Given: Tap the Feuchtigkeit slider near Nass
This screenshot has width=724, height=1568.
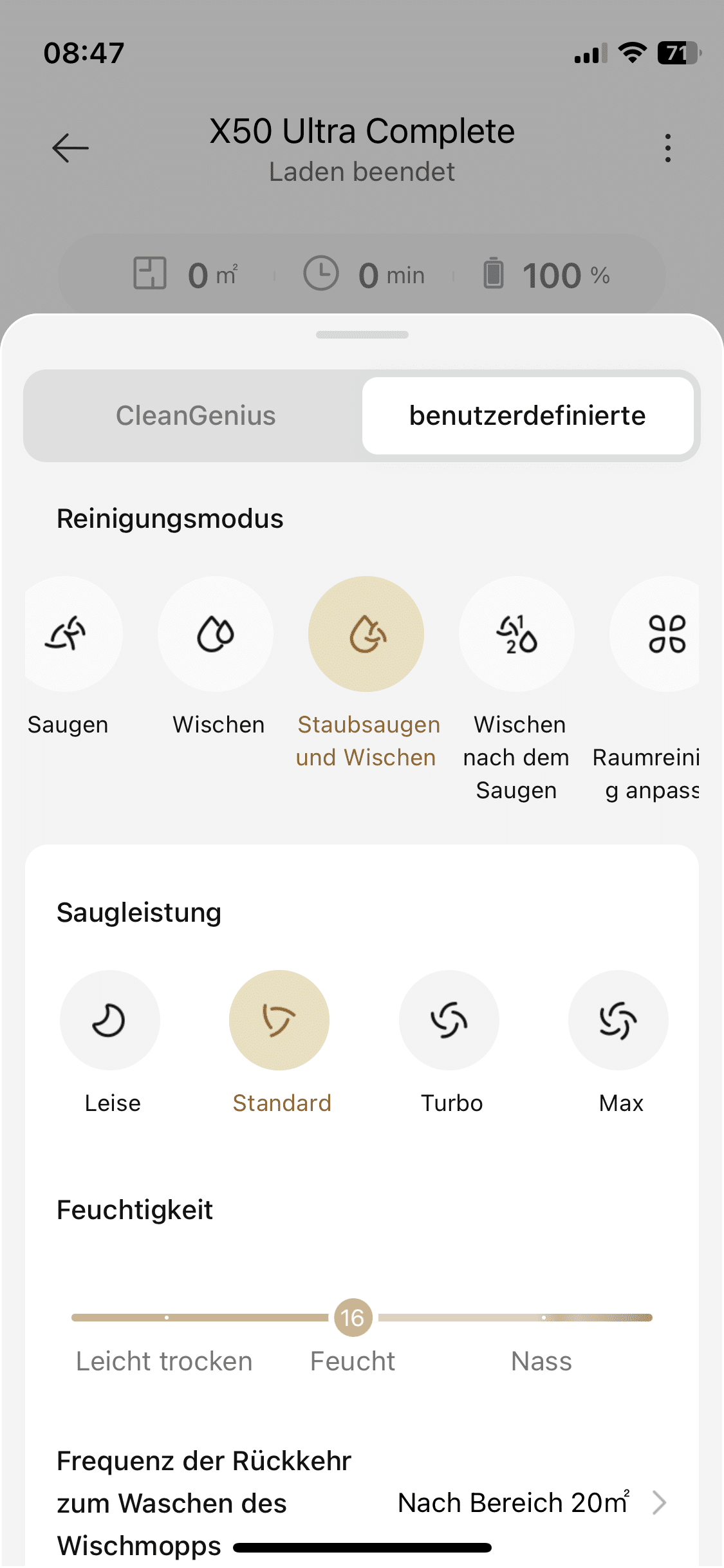Looking at the screenshot, I should pos(544,1318).
